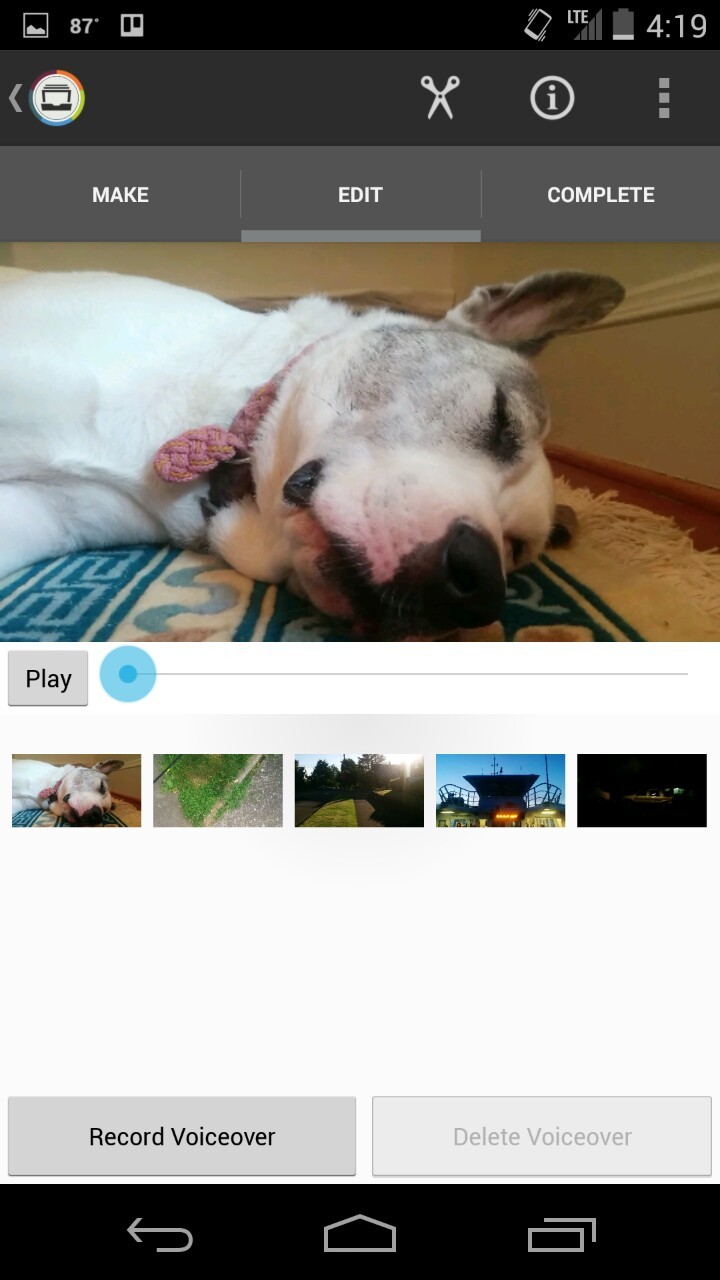Select the green plants clip thumbnail
720x1280 pixels.
click(x=218, y=790)
